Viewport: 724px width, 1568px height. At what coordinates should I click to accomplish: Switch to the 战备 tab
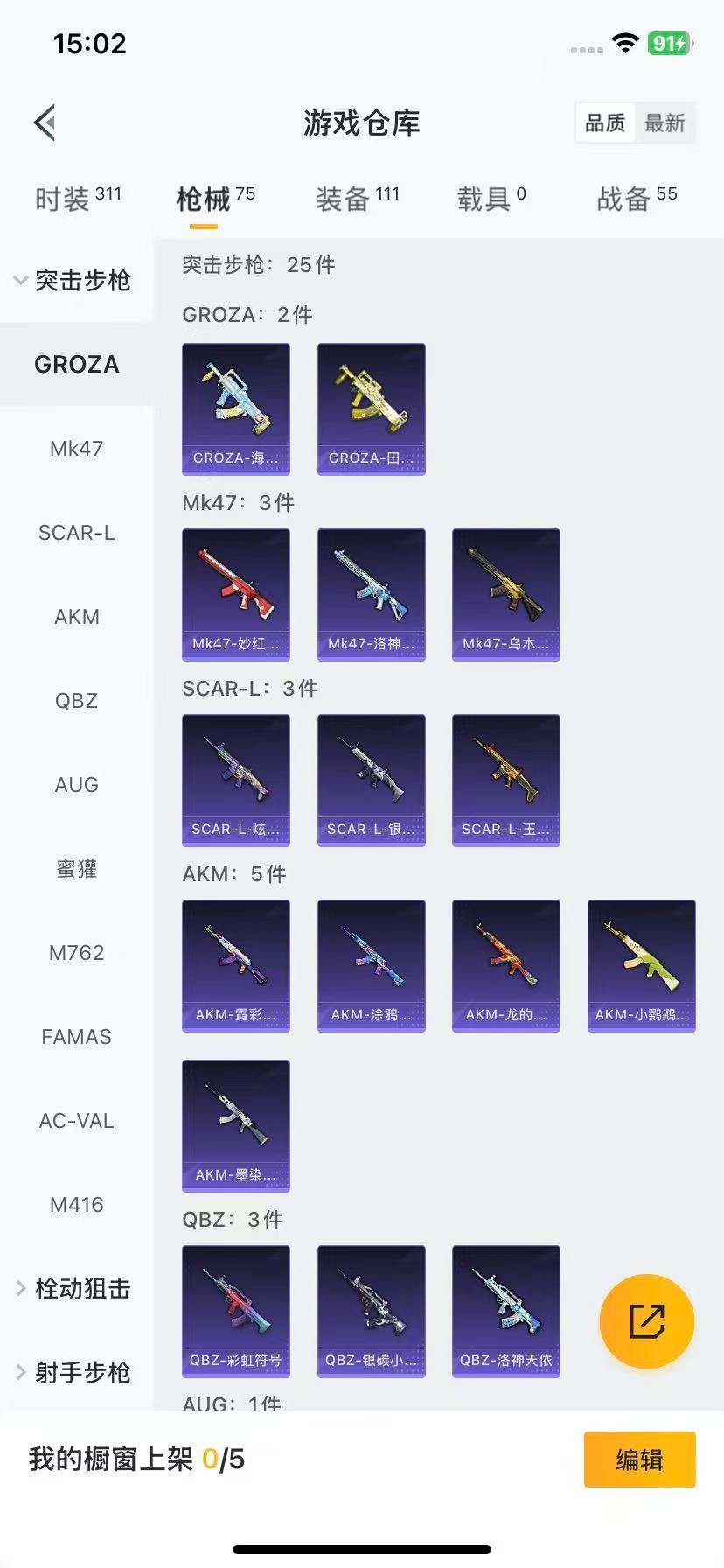pos(637,199)
